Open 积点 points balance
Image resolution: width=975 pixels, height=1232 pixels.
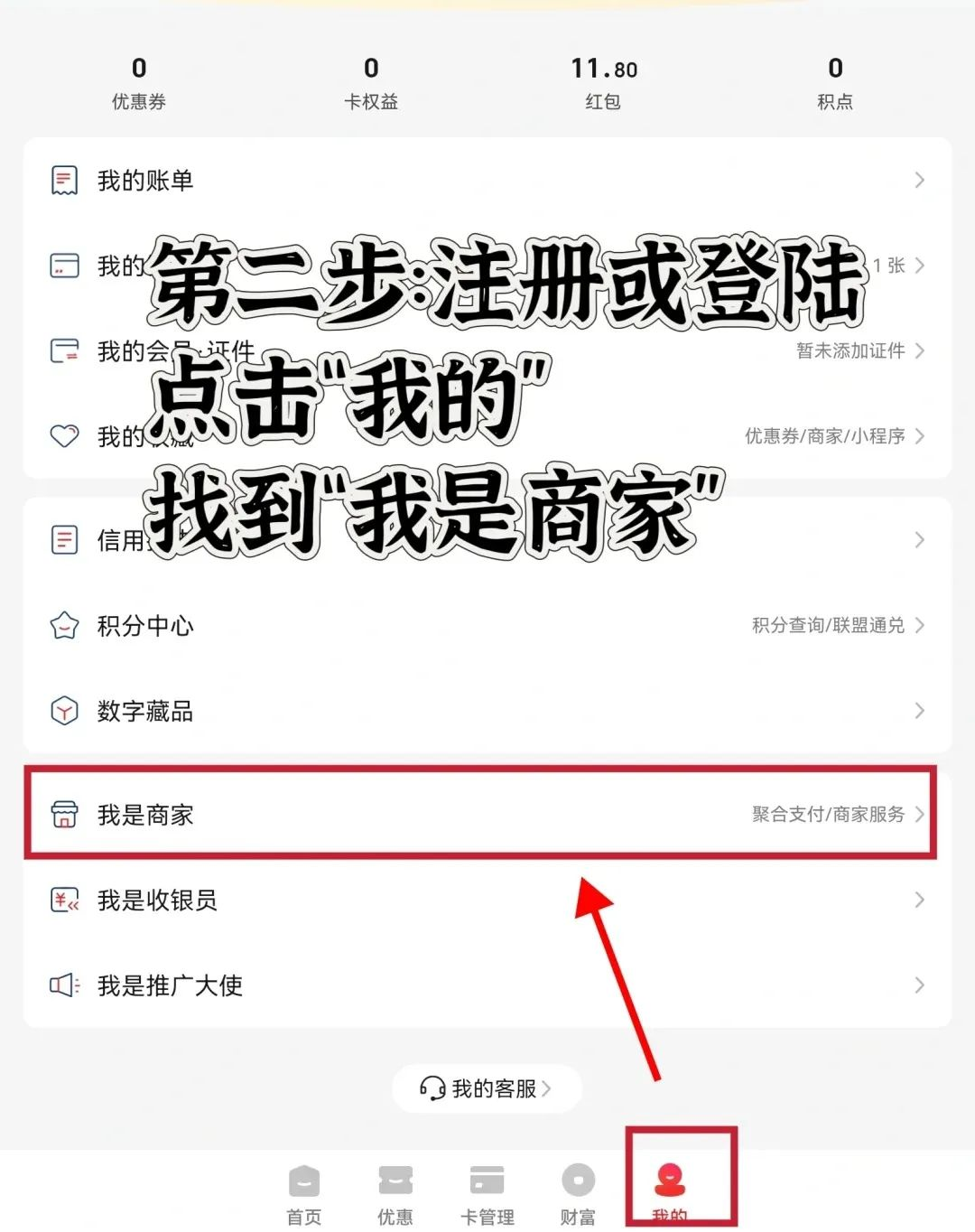pos(835,82)
